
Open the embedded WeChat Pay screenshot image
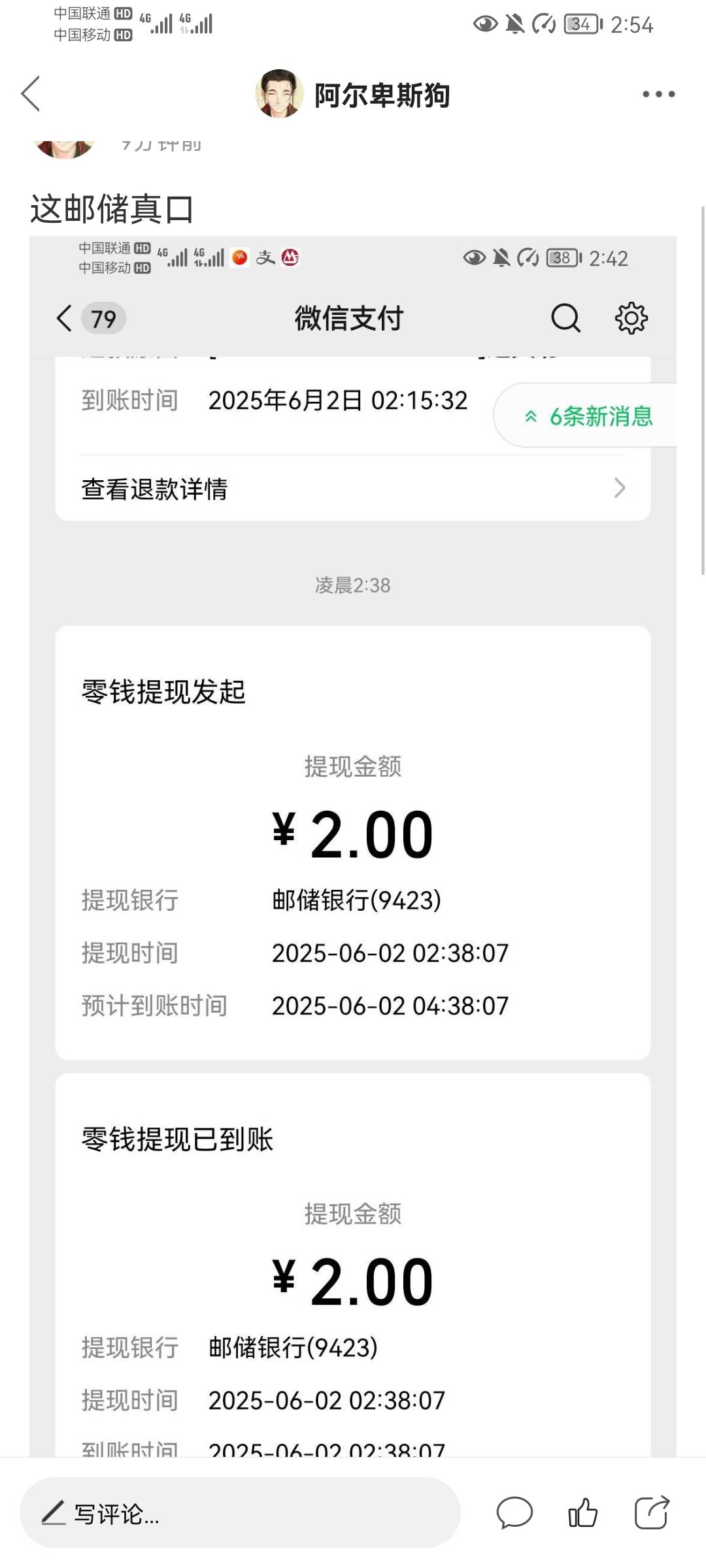point(353,846)
